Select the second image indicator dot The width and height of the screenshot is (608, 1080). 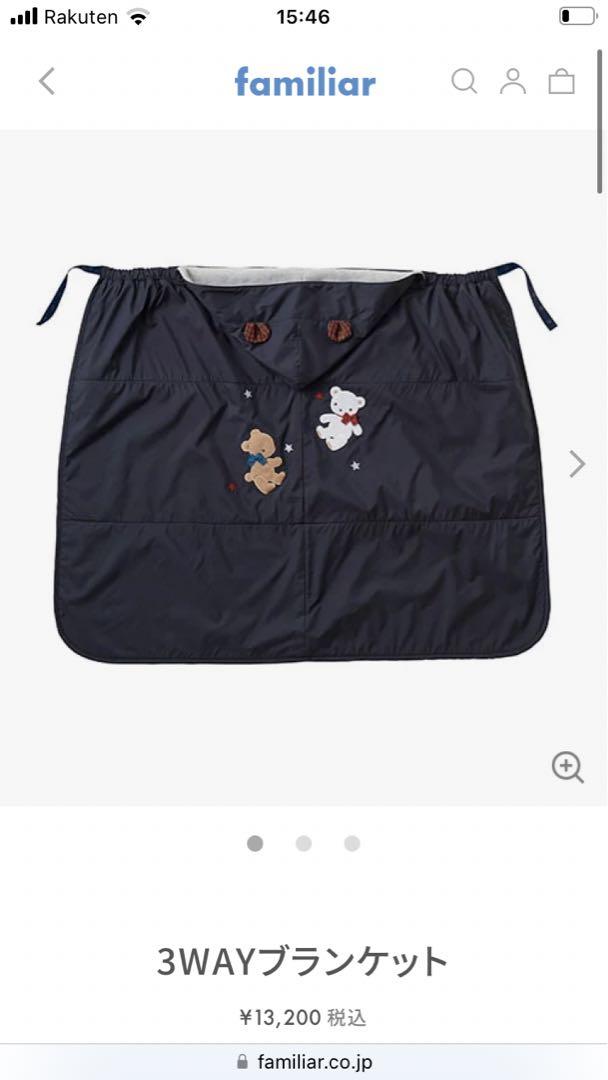click(x=304, y=843)
